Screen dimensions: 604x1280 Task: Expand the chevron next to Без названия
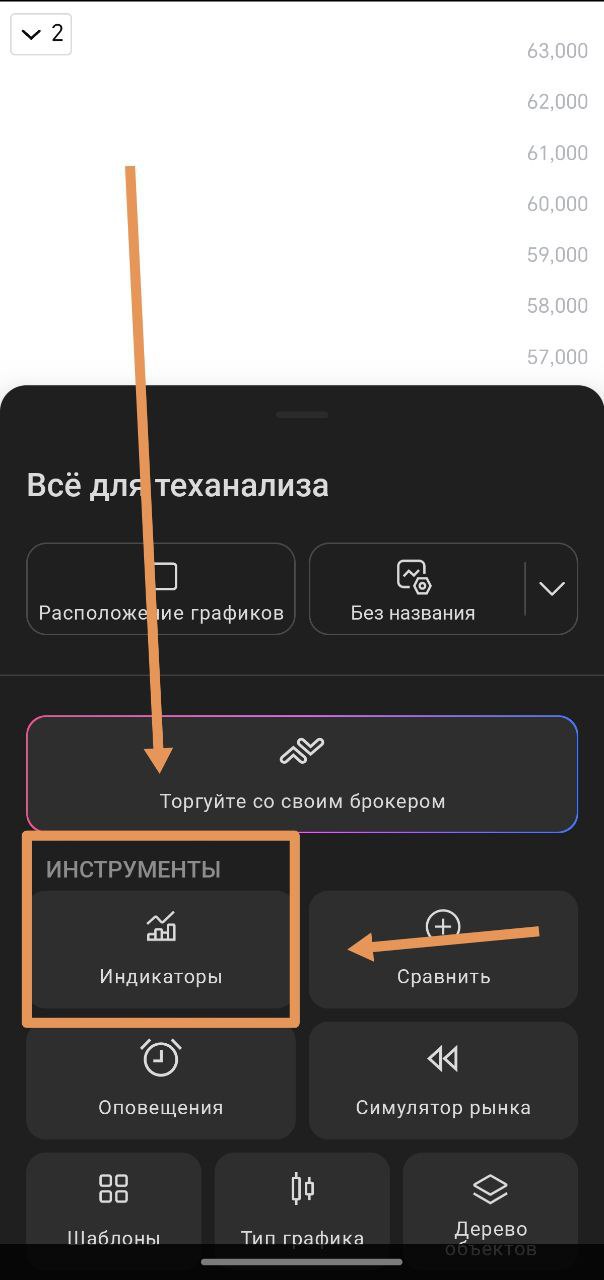[x=552, y=589]
